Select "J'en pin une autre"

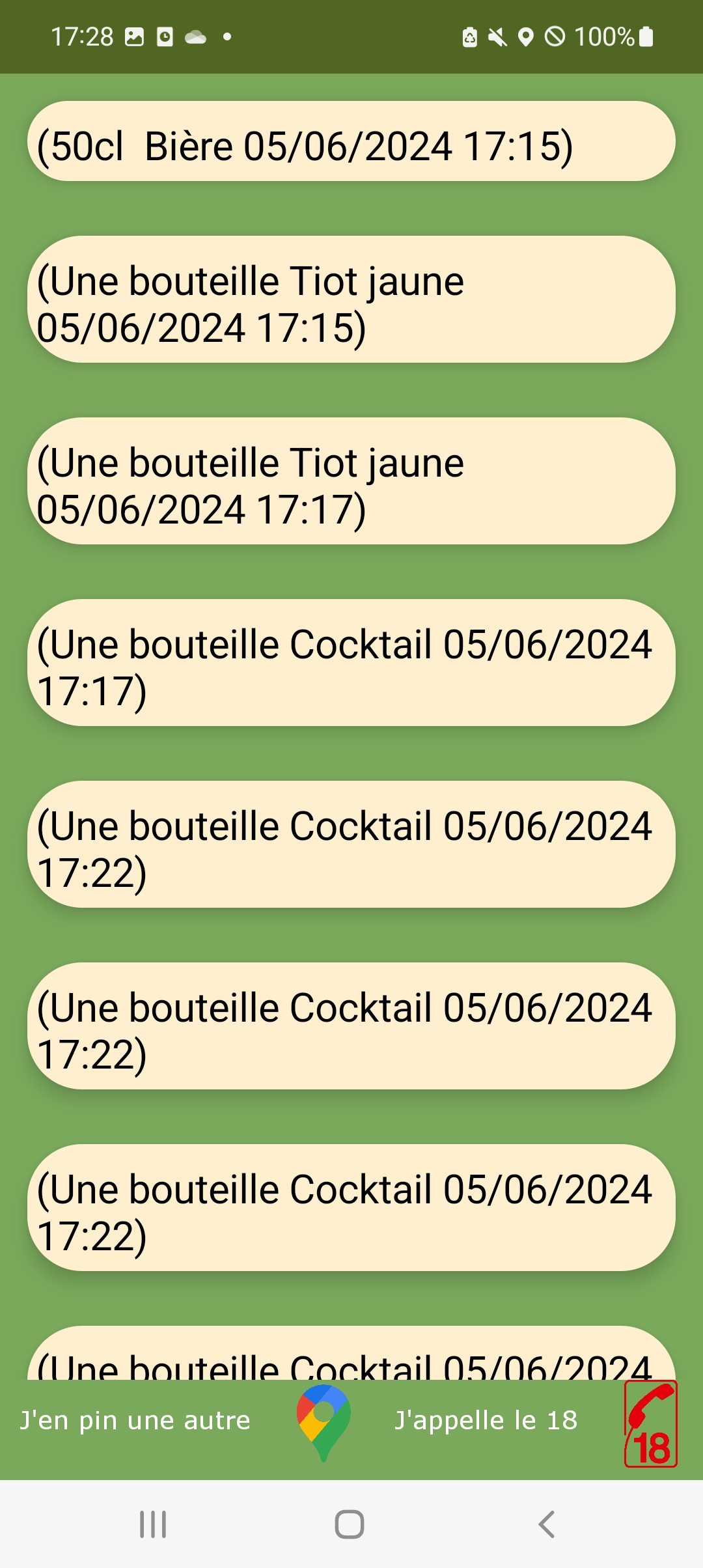[135, 1420]
